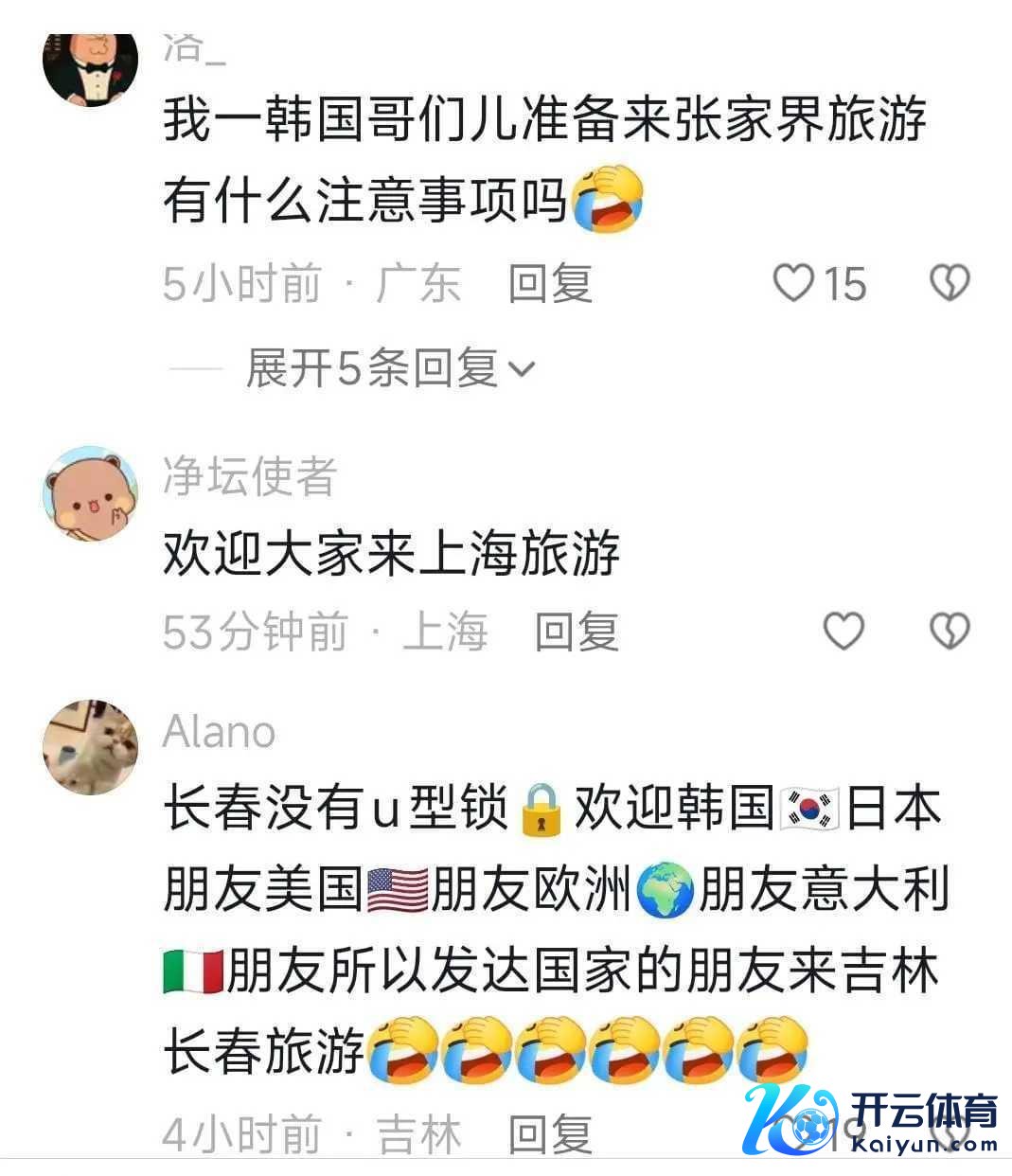This screenshot has height=1176, width=1012.
Task: Like the Zhangjiajie comment with 15 likes
Action: (x=795, y=283)
